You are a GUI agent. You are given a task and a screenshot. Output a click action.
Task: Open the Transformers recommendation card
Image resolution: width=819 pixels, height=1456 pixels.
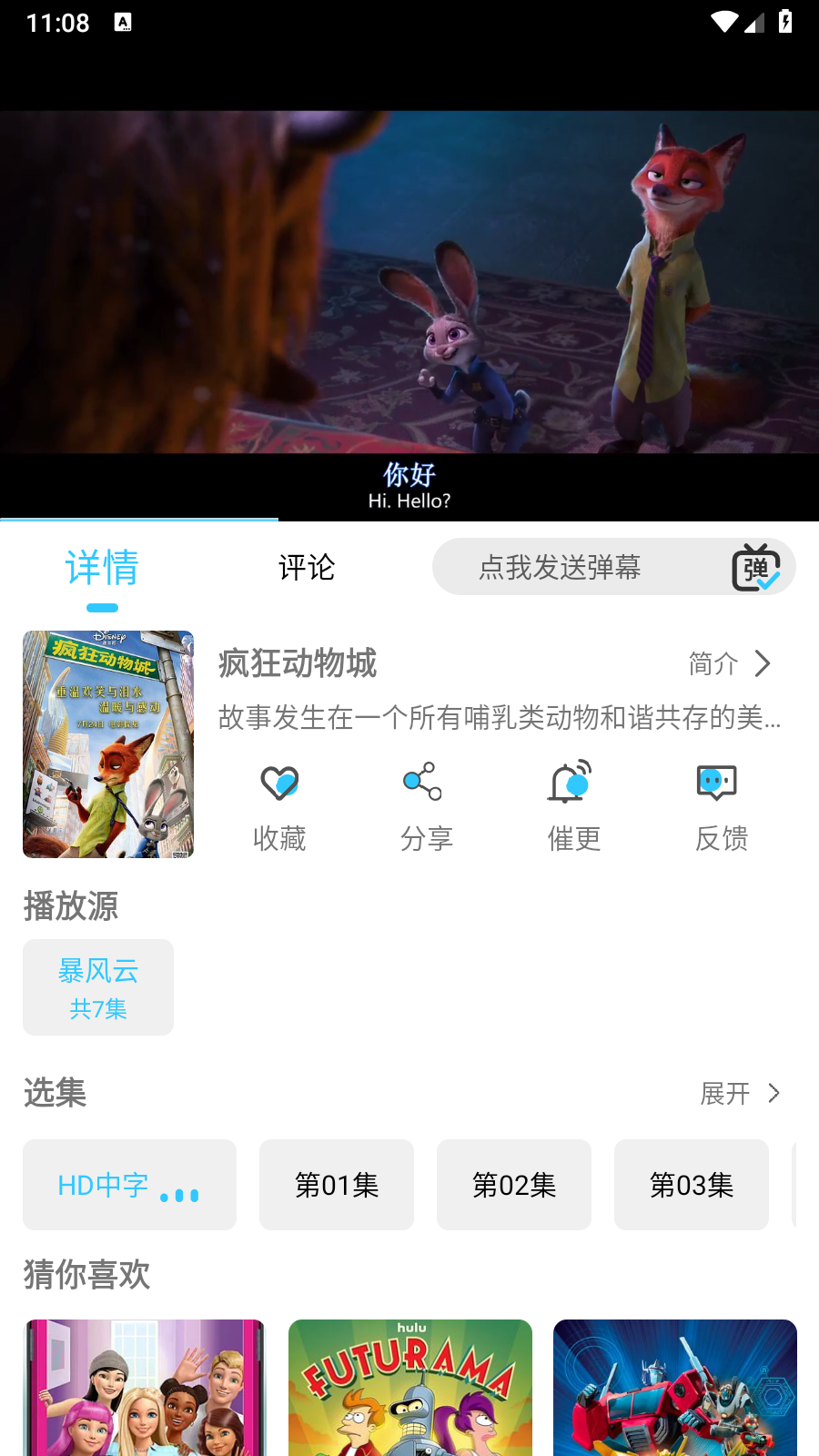coord(675,1388)
